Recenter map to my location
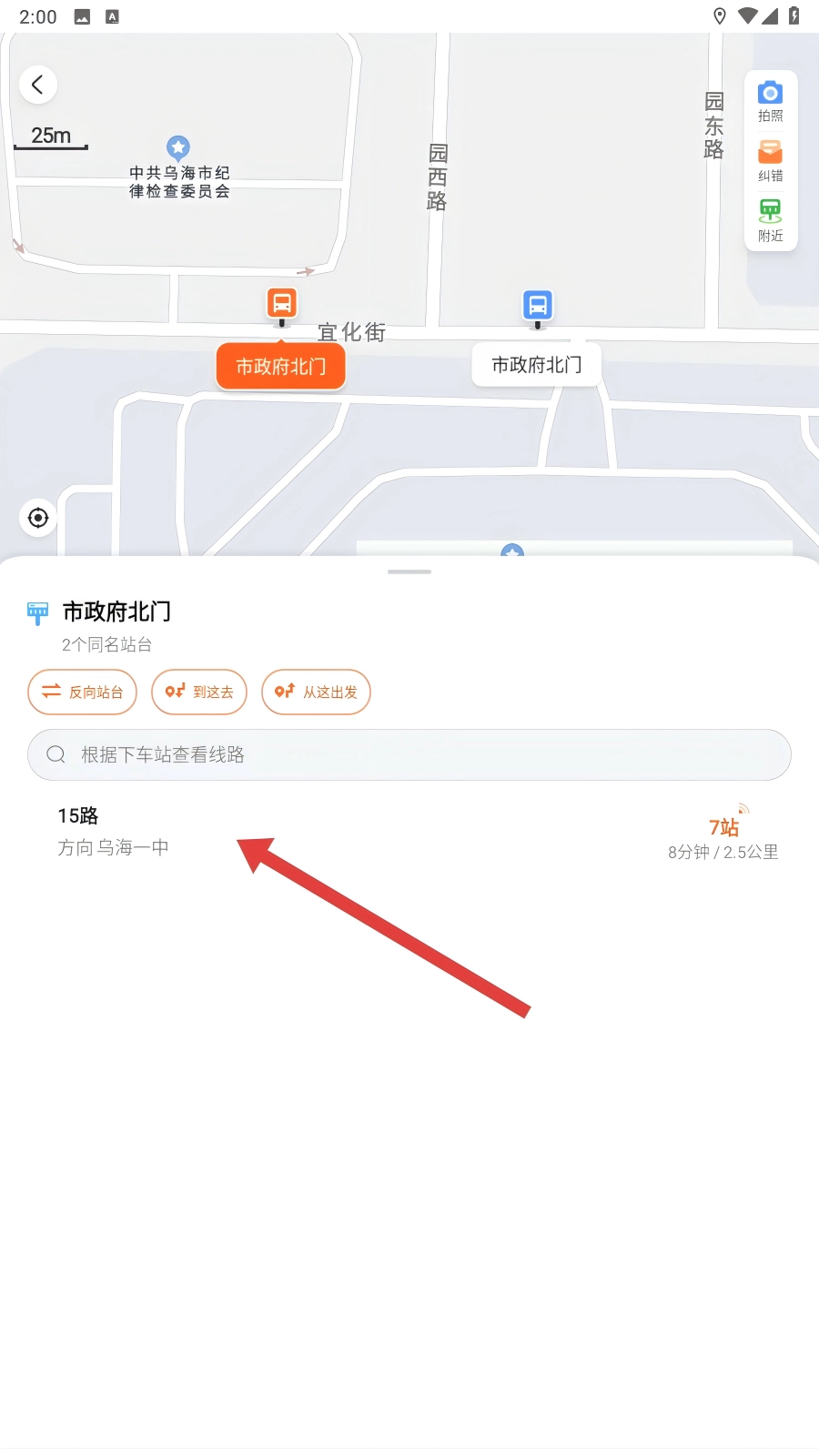The width and height of the screenshot is (819, 1456). click(x=38, y=518)
